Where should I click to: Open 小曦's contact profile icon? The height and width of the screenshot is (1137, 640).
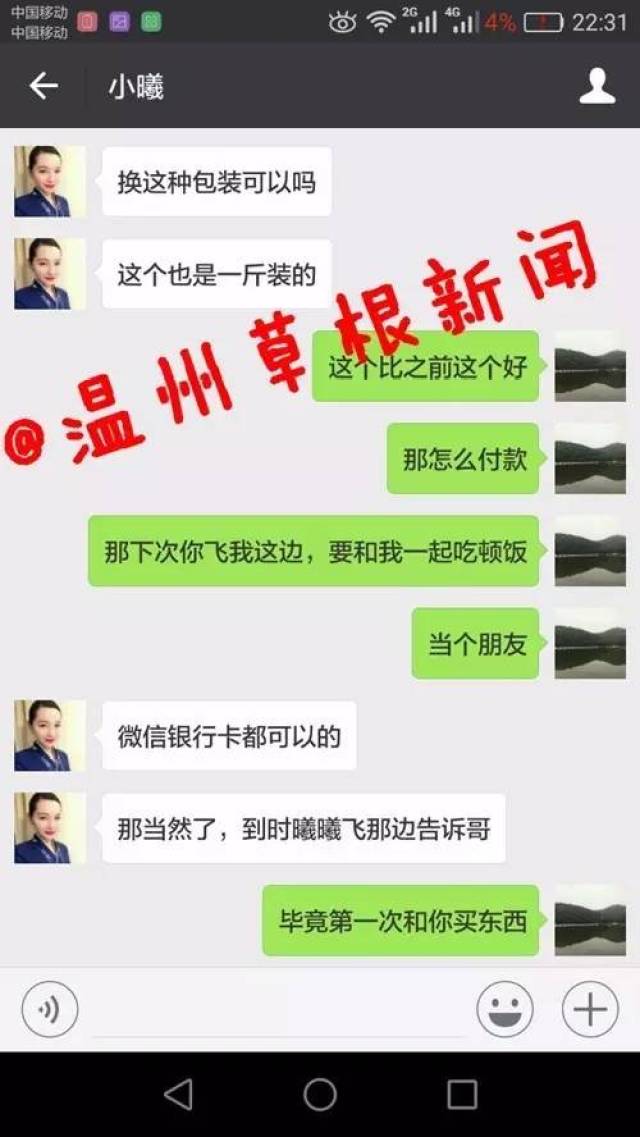[x=597, y=86]
